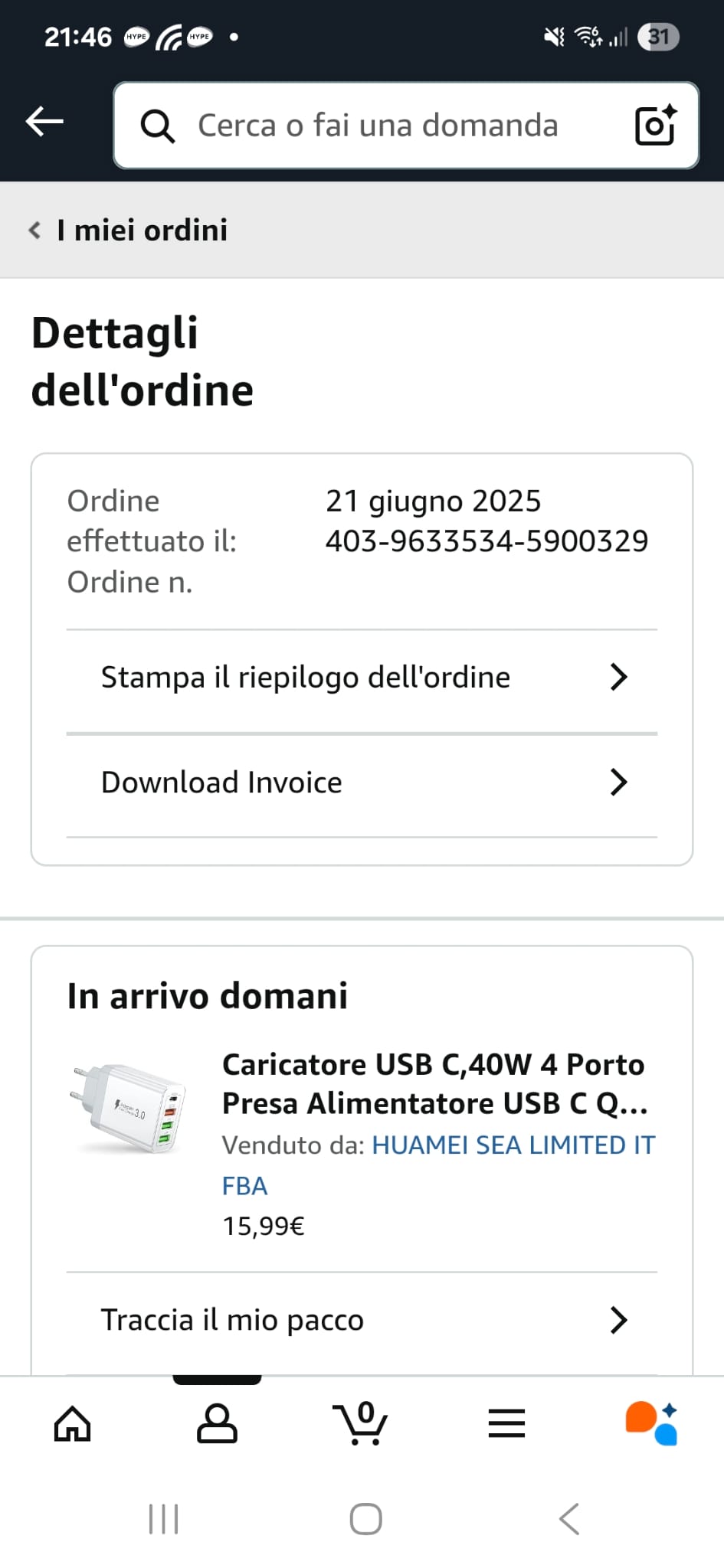
Task: Return to I miei ordini
Action: [x=129, y=230]
